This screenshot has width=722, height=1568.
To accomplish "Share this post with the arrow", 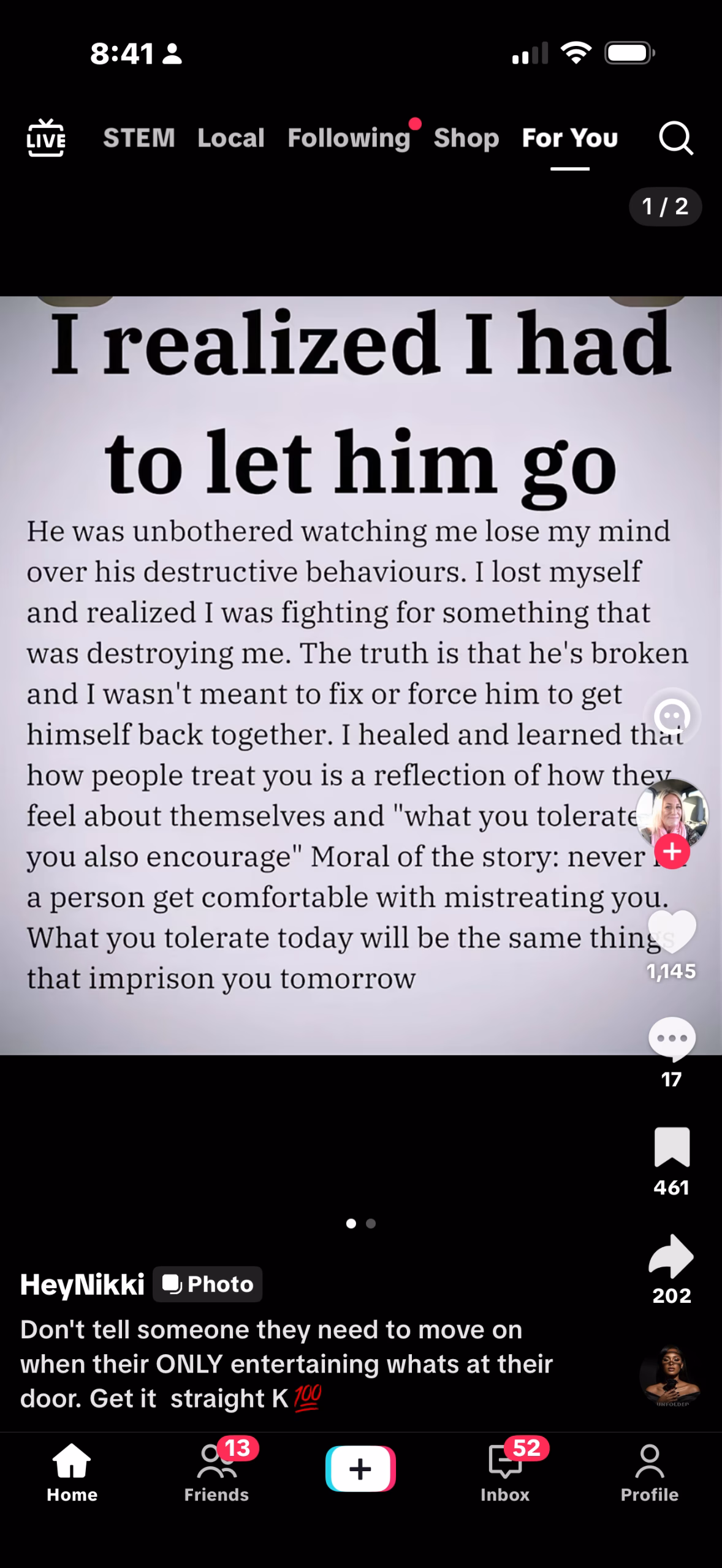I will 671,1256.
